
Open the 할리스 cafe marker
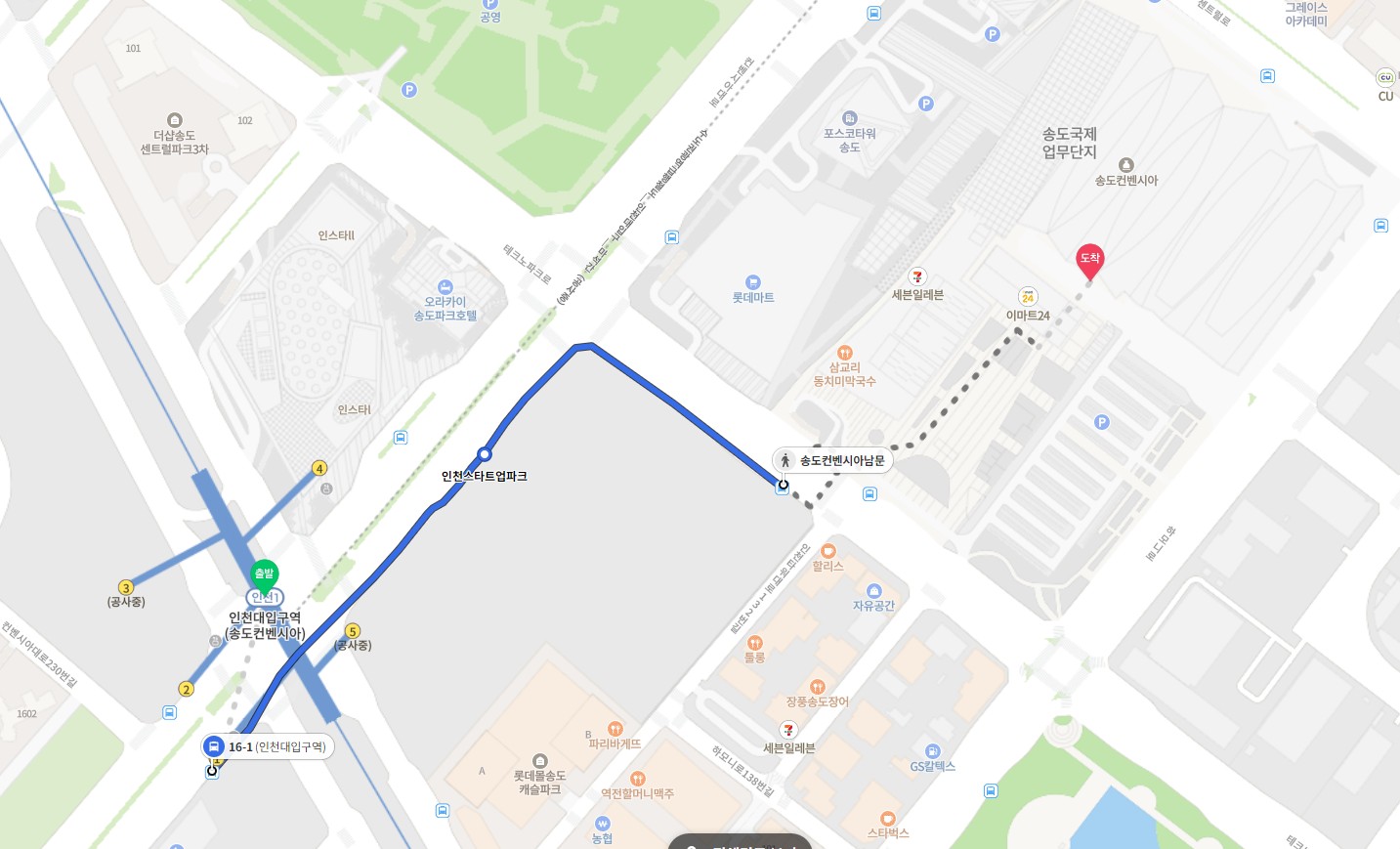pos(828,552)
